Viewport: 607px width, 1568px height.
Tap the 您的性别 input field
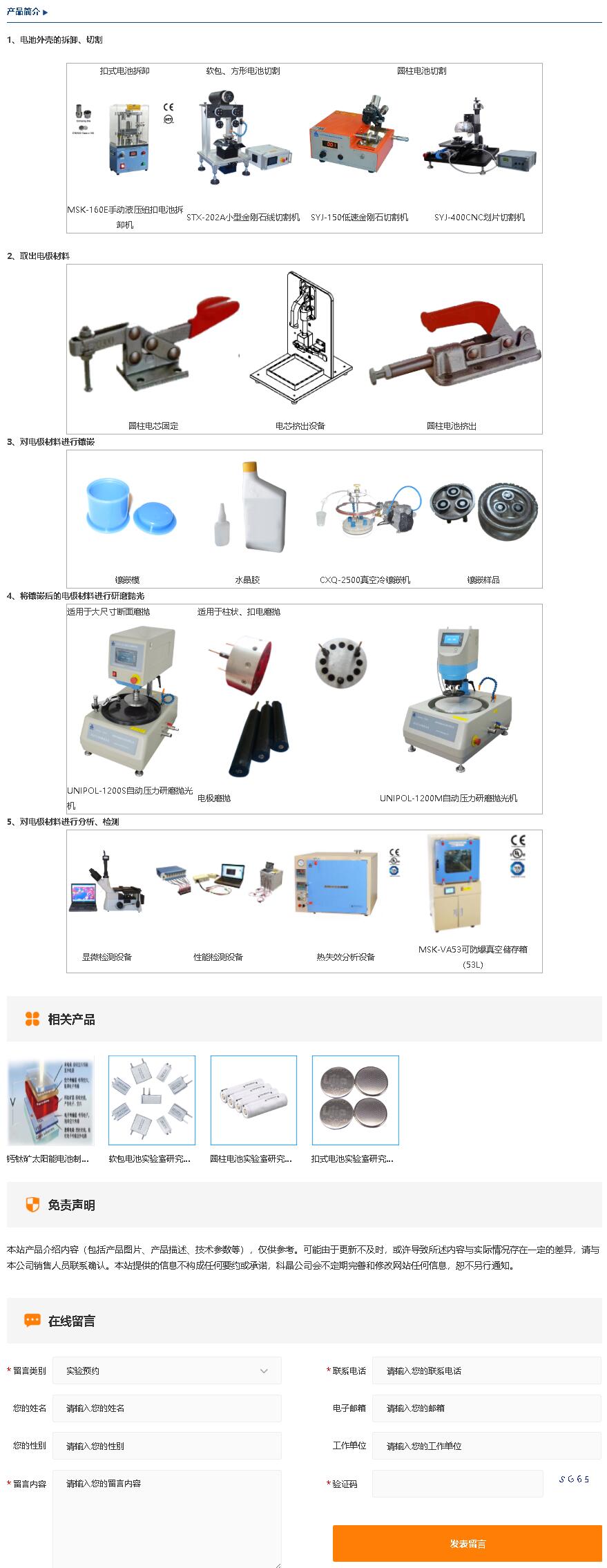(167, 1446)
